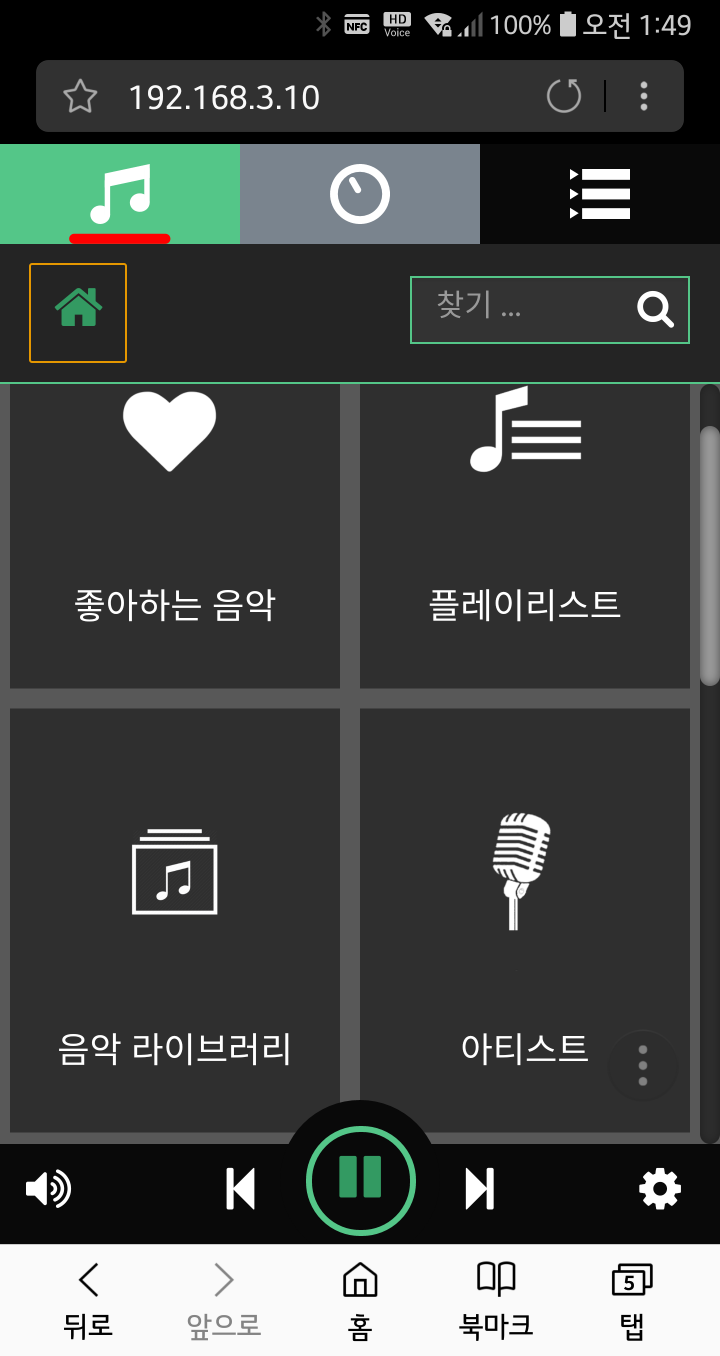This screenshot has height=1356, width=720.
Task: Go back with the 뒤로 button
Action: click(x=88, y=1300)
